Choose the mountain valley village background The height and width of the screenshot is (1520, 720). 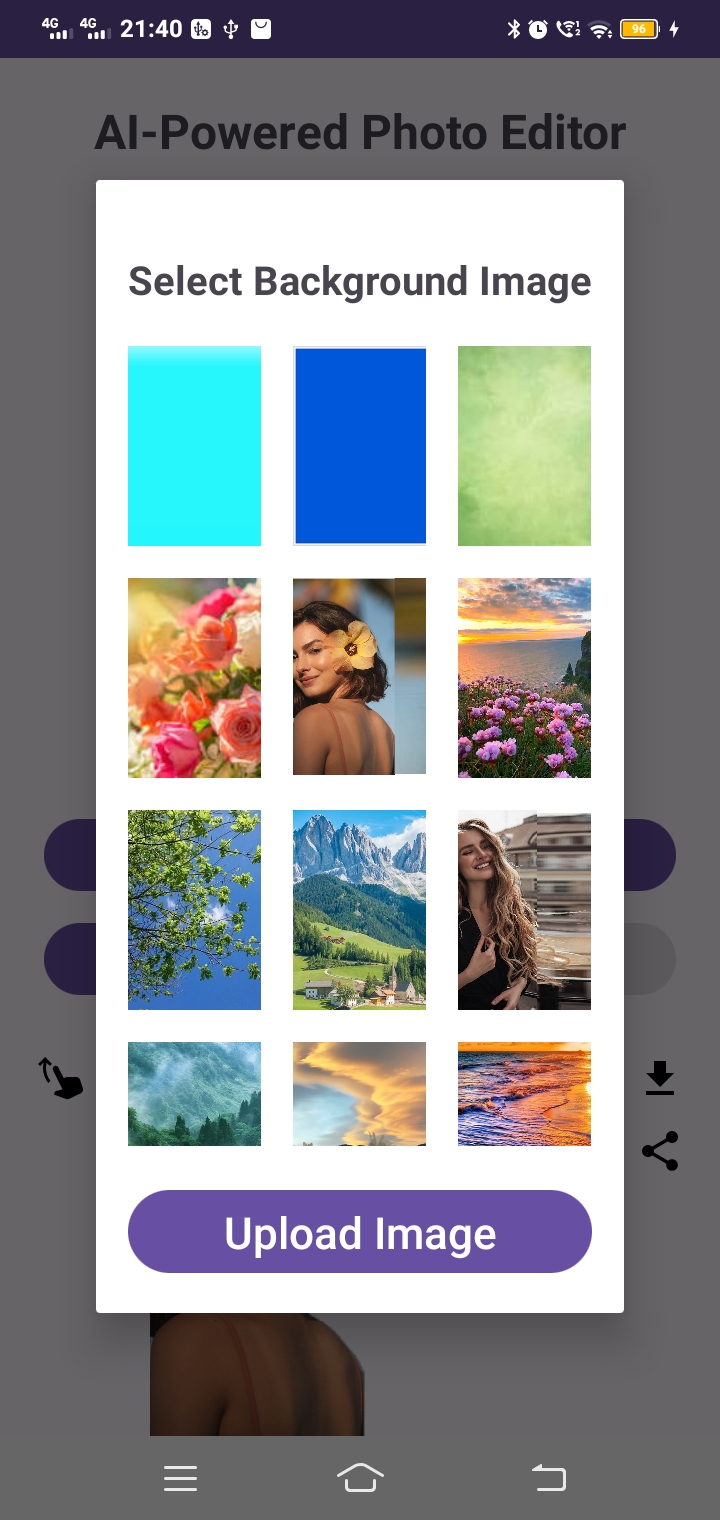tap(359, 910)
